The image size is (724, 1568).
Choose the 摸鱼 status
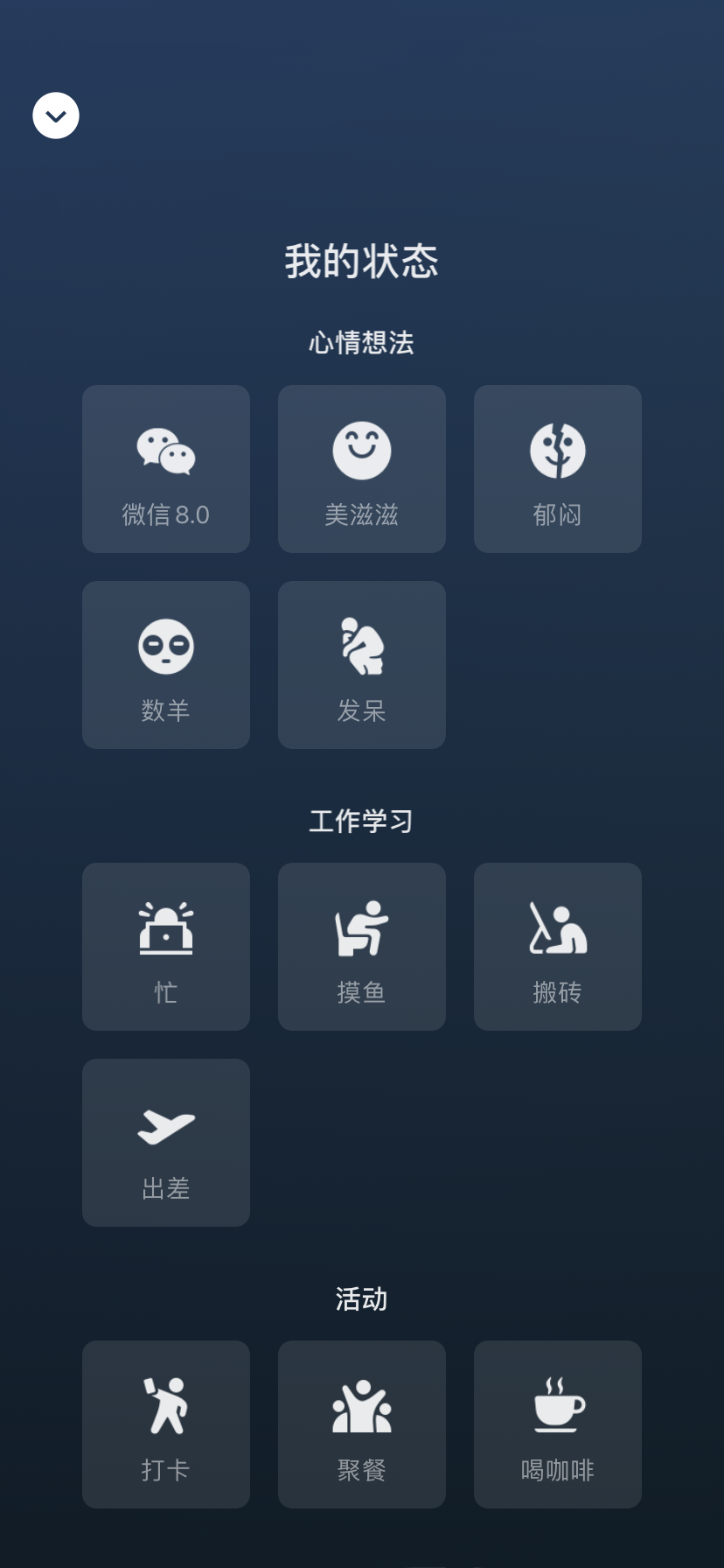pyautogui.click(x=362, y=947)
